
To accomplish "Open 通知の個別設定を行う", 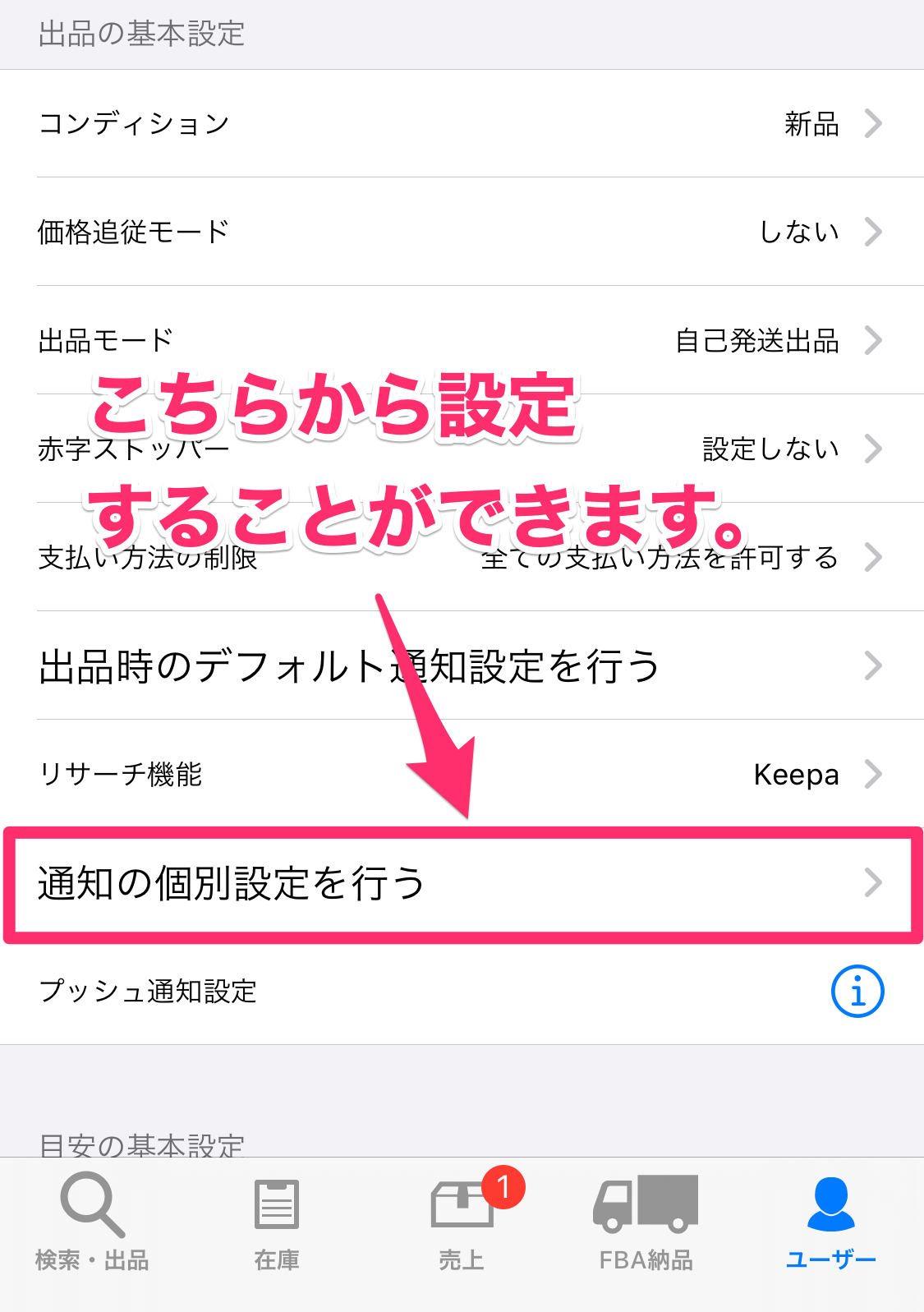I will tap(460, 884).
